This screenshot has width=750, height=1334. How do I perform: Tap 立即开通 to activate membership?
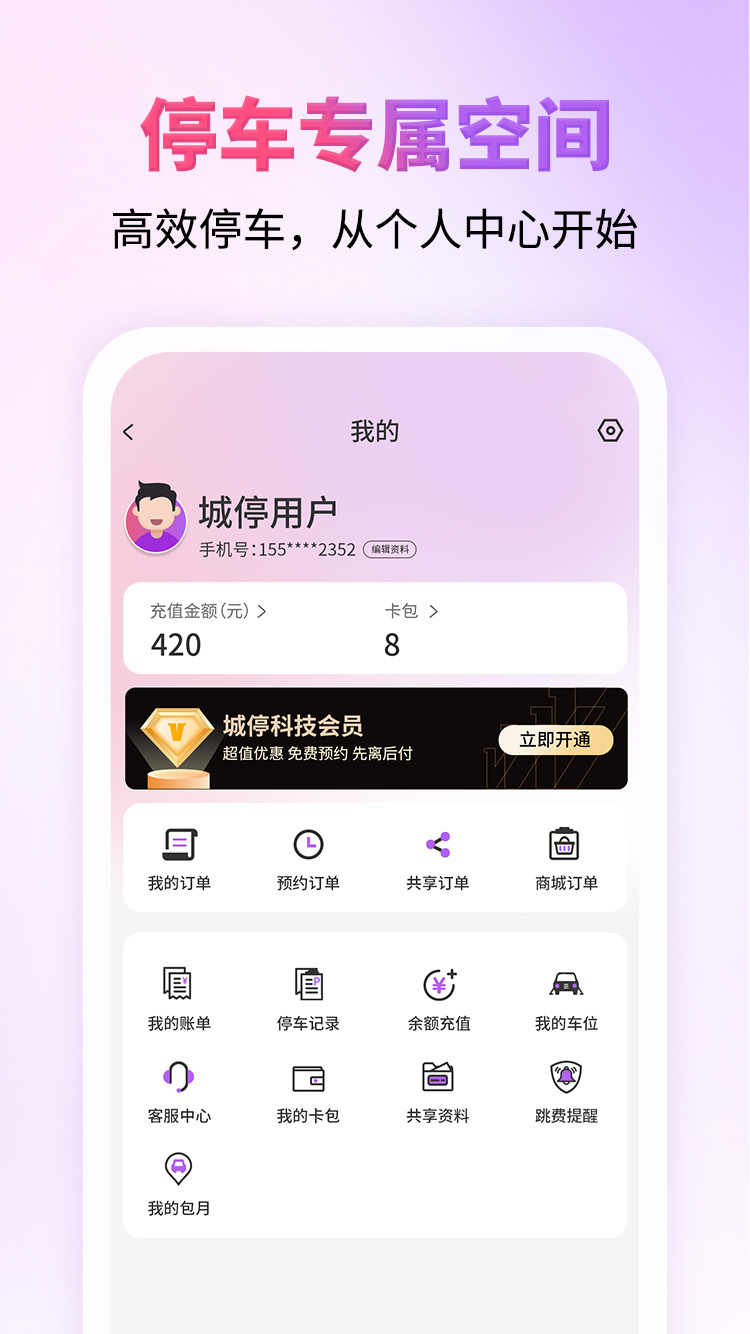coord(556,741)
